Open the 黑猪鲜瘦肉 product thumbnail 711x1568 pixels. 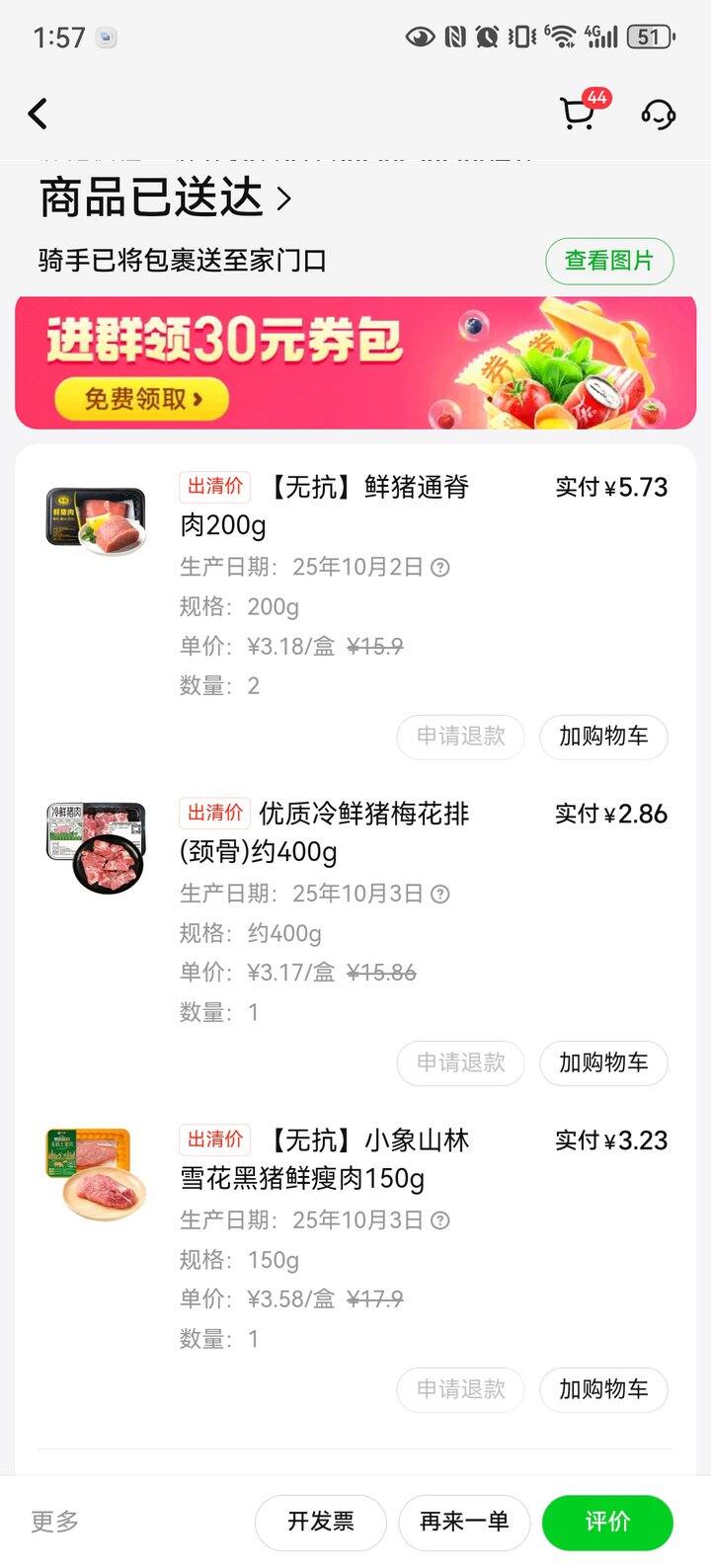pos(94,1175)
